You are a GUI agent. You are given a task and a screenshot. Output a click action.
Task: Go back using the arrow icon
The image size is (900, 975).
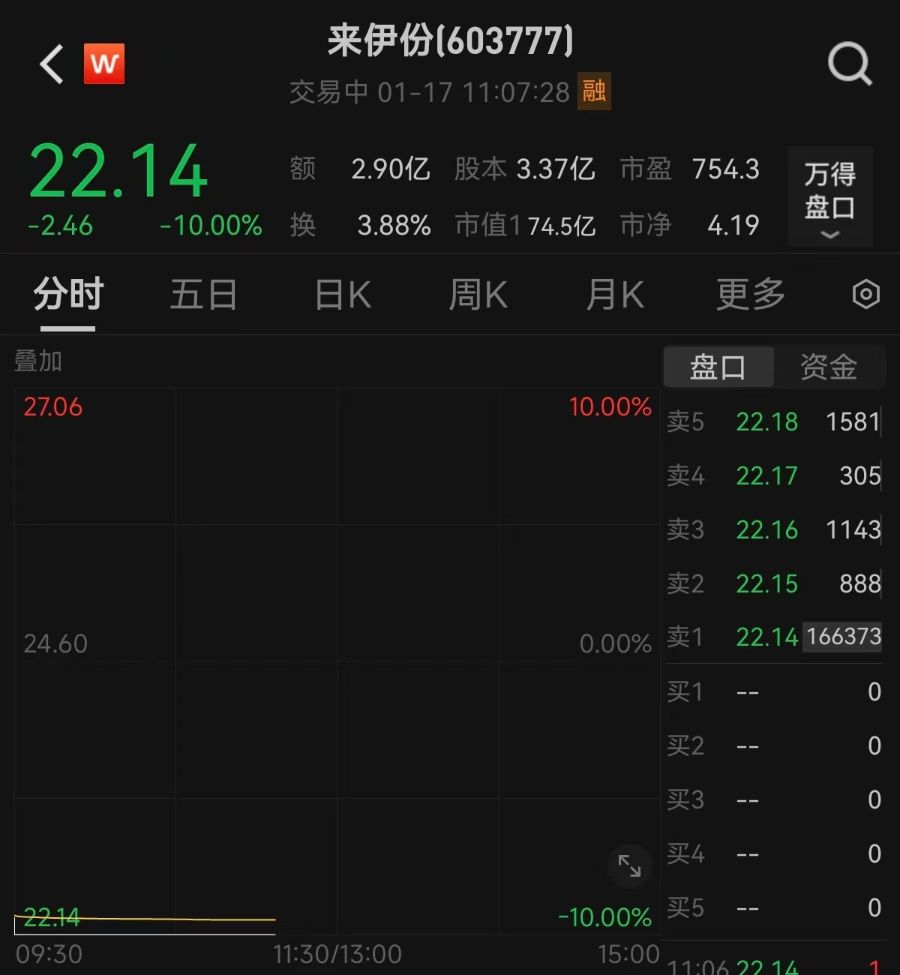[51, 65]
